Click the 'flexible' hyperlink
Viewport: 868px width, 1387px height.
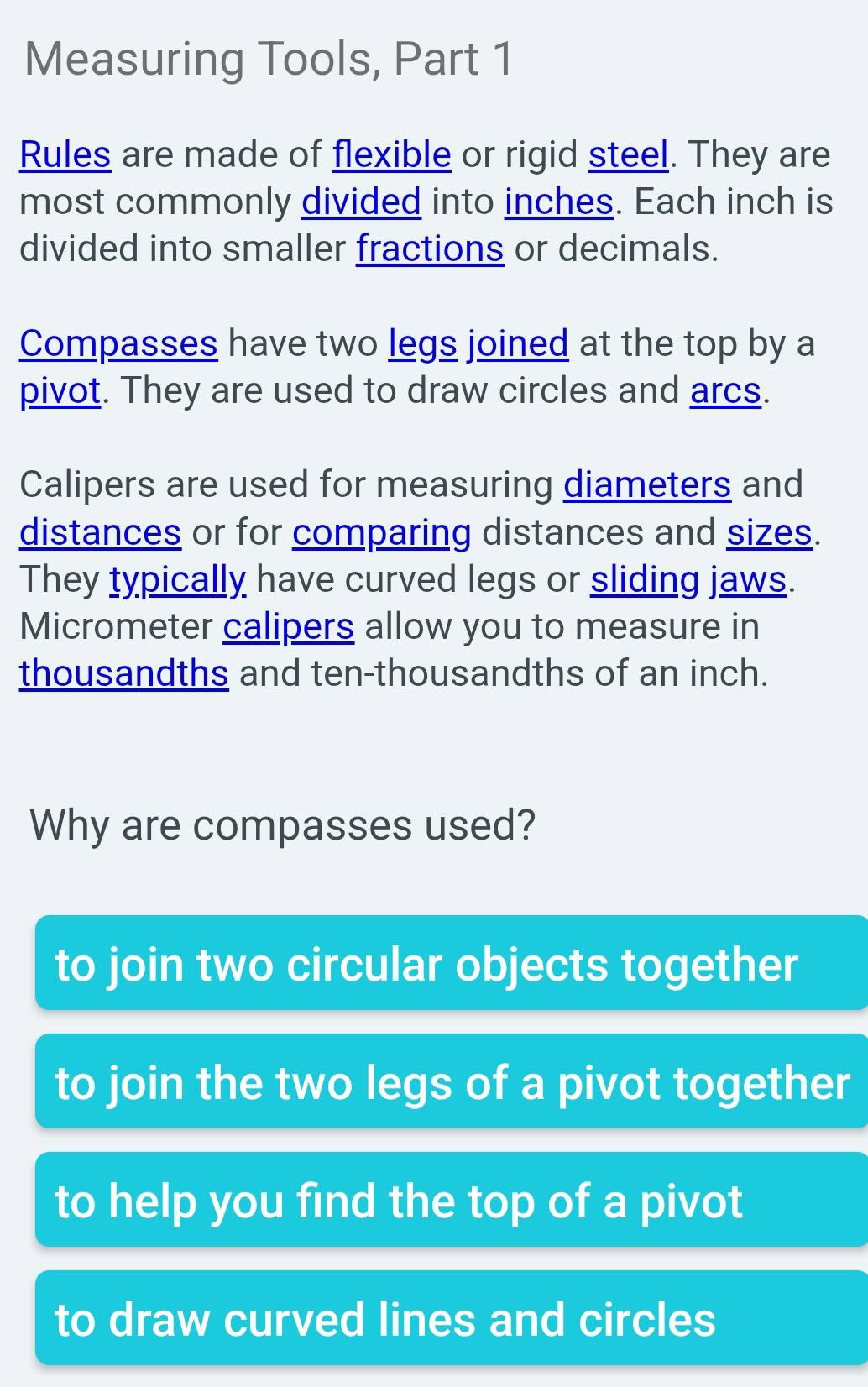pyautogui.click(x=390, y=154)
